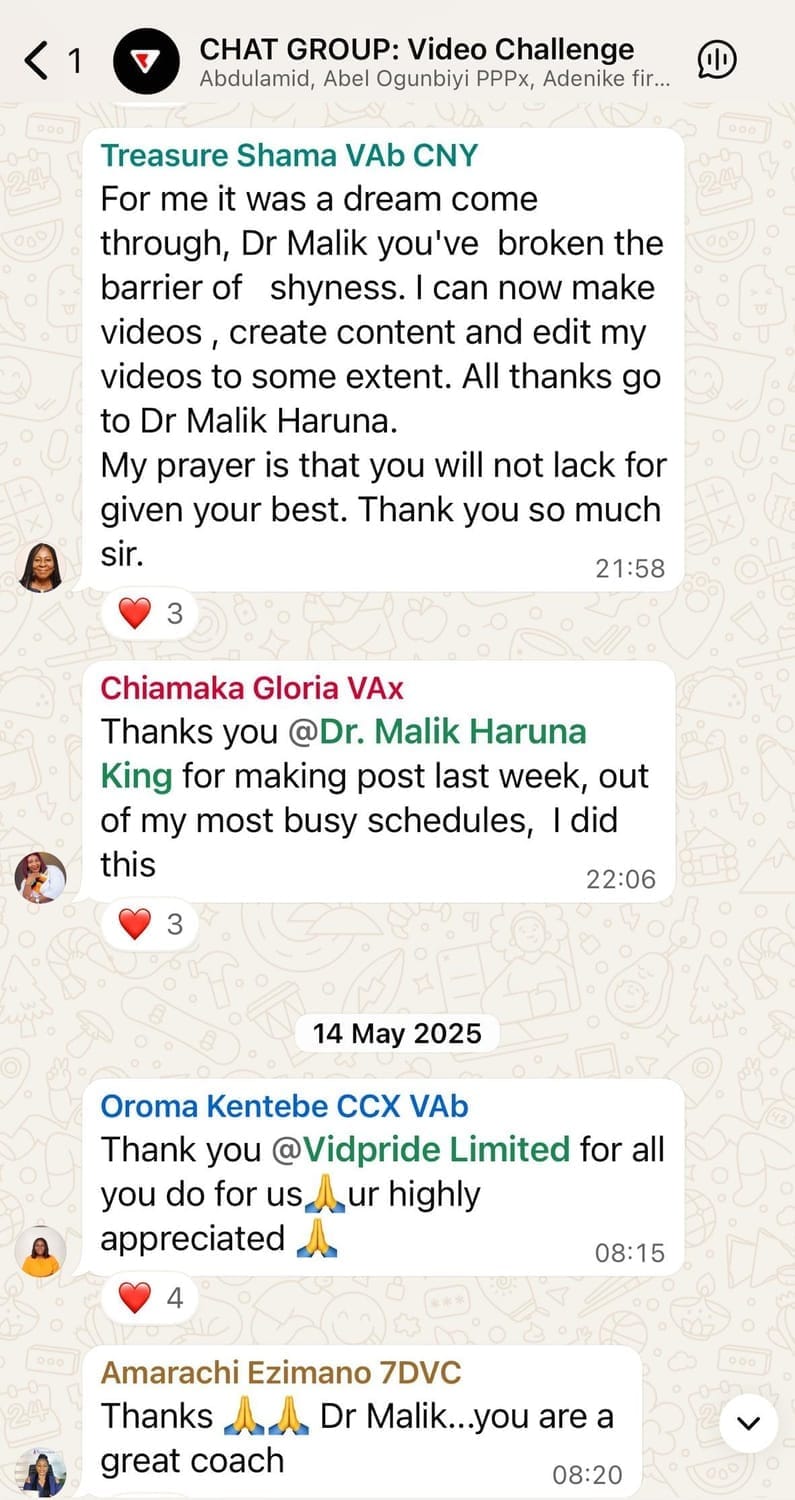Image resolution: width=795 pixels, height=1500 pixels.
Task: Open Oroma Kentebe's profile photo
Action: click(x=41, y=1251)
